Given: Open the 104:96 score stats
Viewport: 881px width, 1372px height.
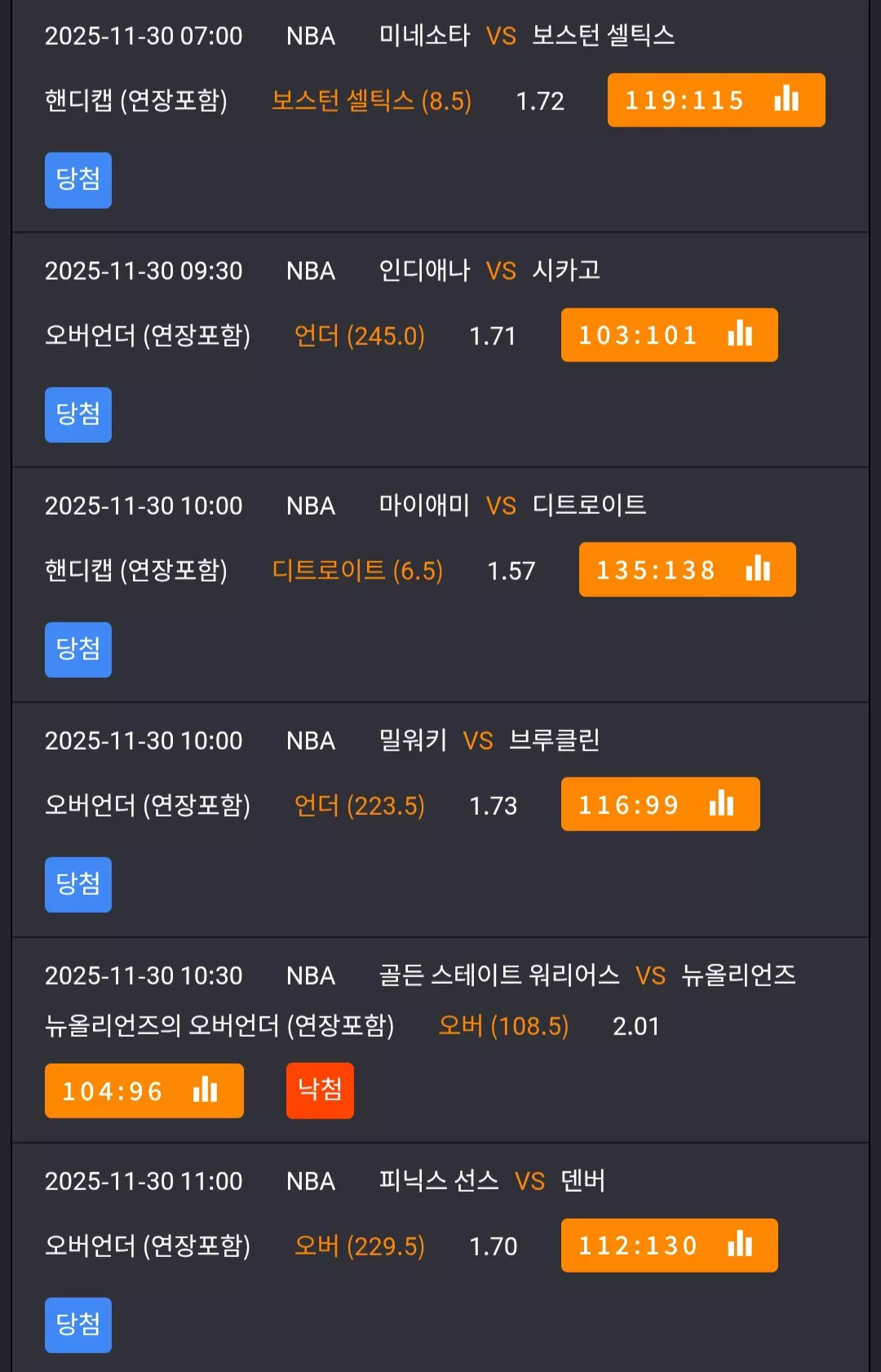Looking at the screenshot, I should pos(144,1091).
